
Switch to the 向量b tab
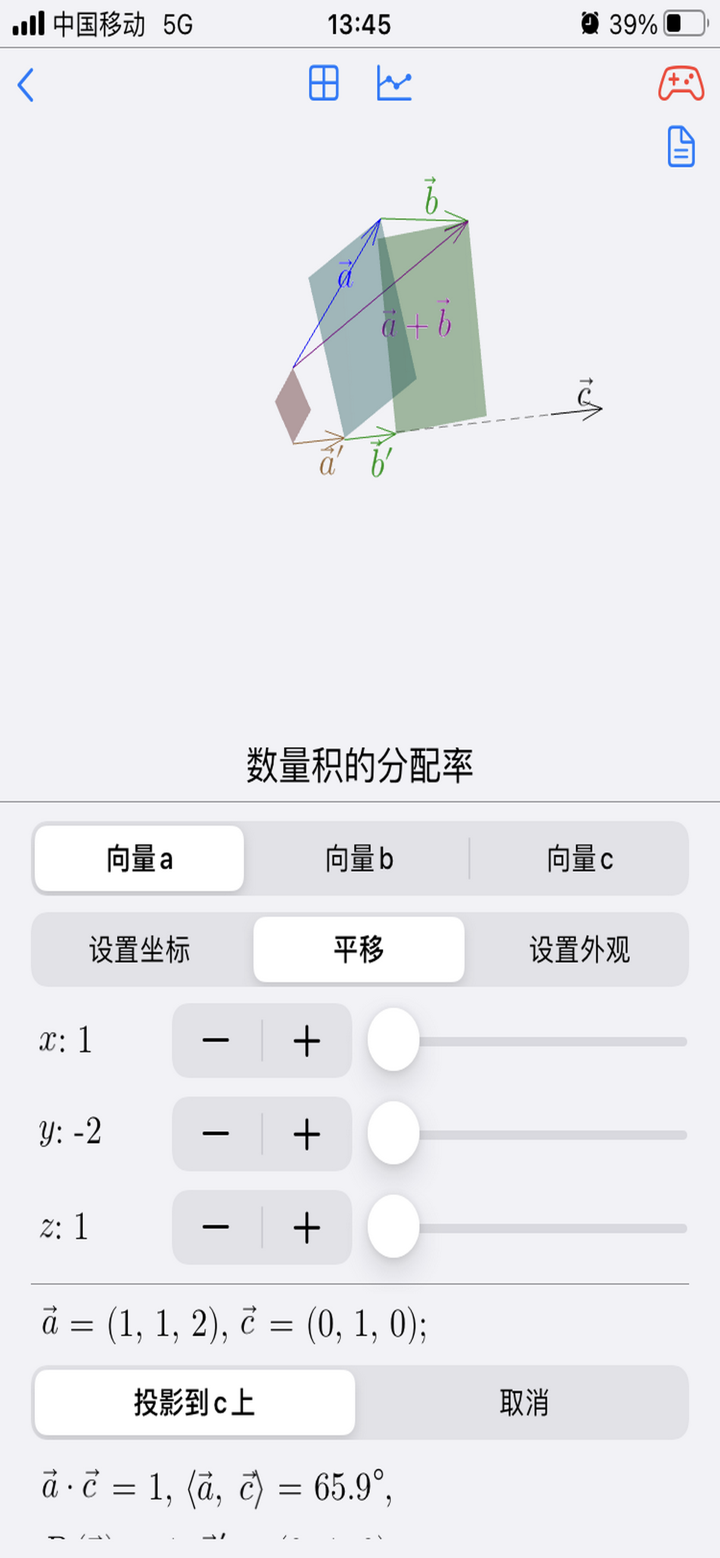(x=359, y=858)
